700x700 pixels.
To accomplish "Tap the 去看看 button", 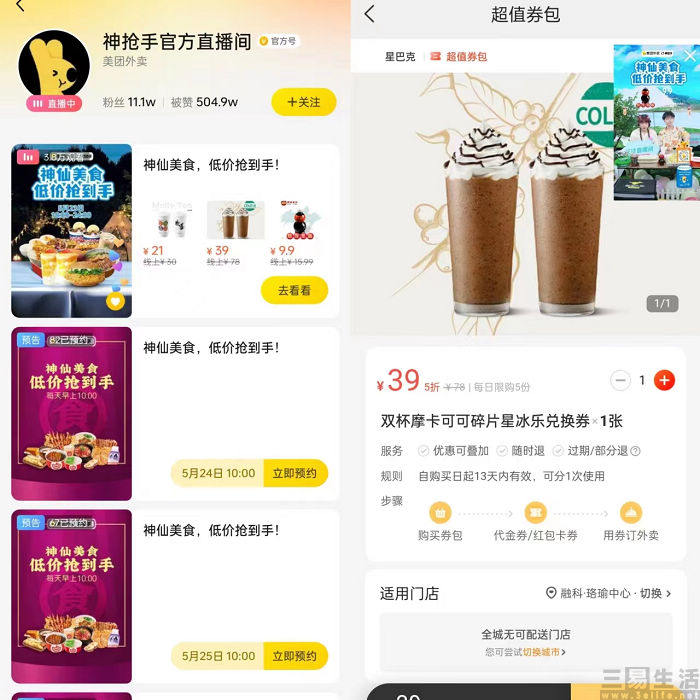I will (x=294, y=290).
